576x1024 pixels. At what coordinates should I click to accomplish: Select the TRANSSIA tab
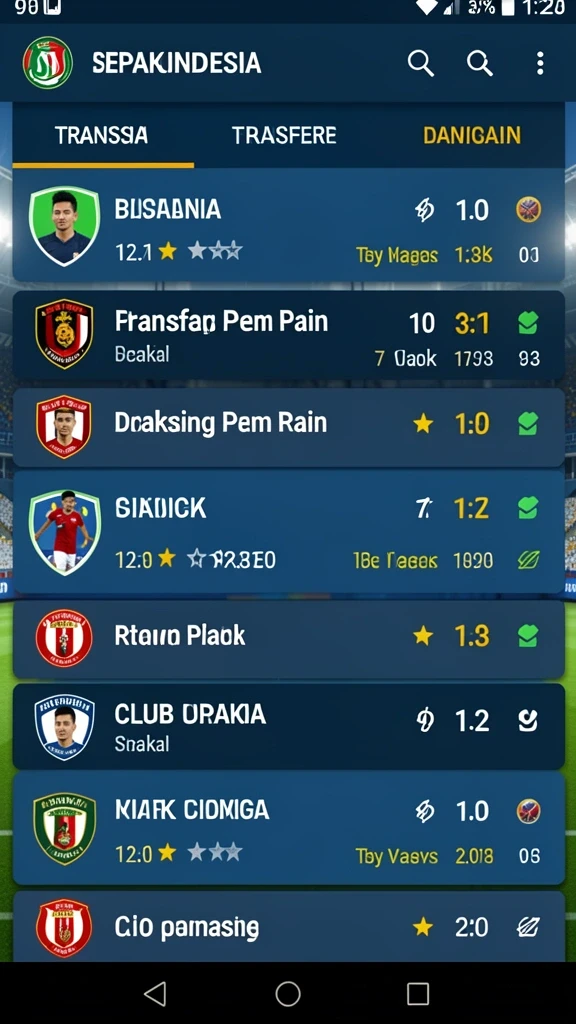102,135
